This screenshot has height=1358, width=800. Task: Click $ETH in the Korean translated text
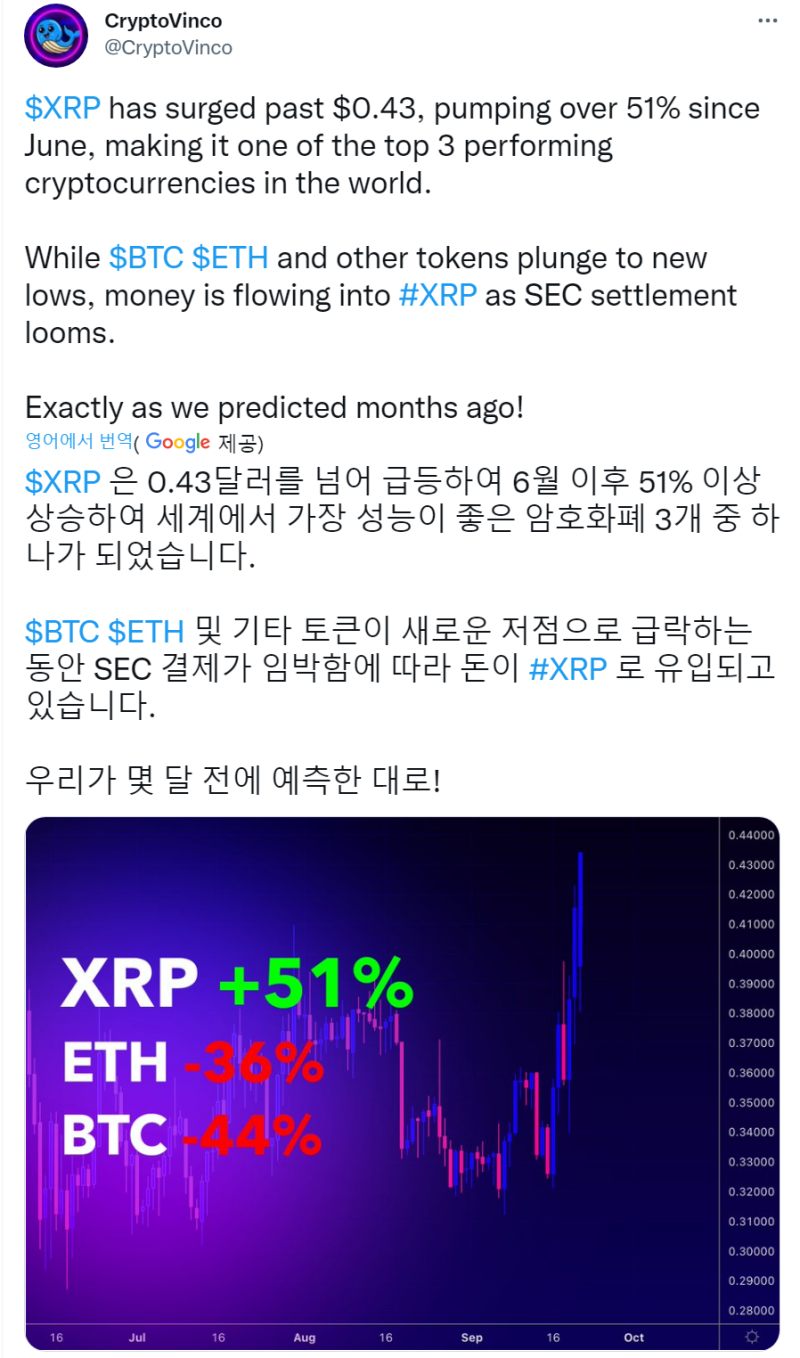click(x=145, y=632)
